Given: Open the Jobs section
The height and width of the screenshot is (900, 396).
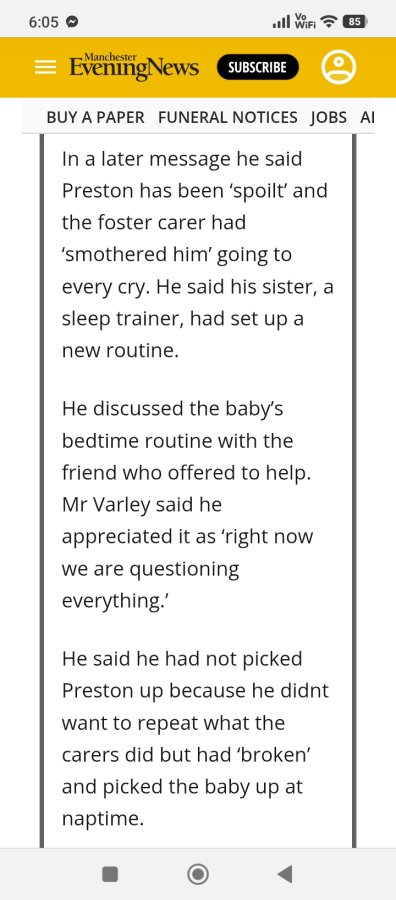Looking at the screenshot, I should tap(329, 118).
